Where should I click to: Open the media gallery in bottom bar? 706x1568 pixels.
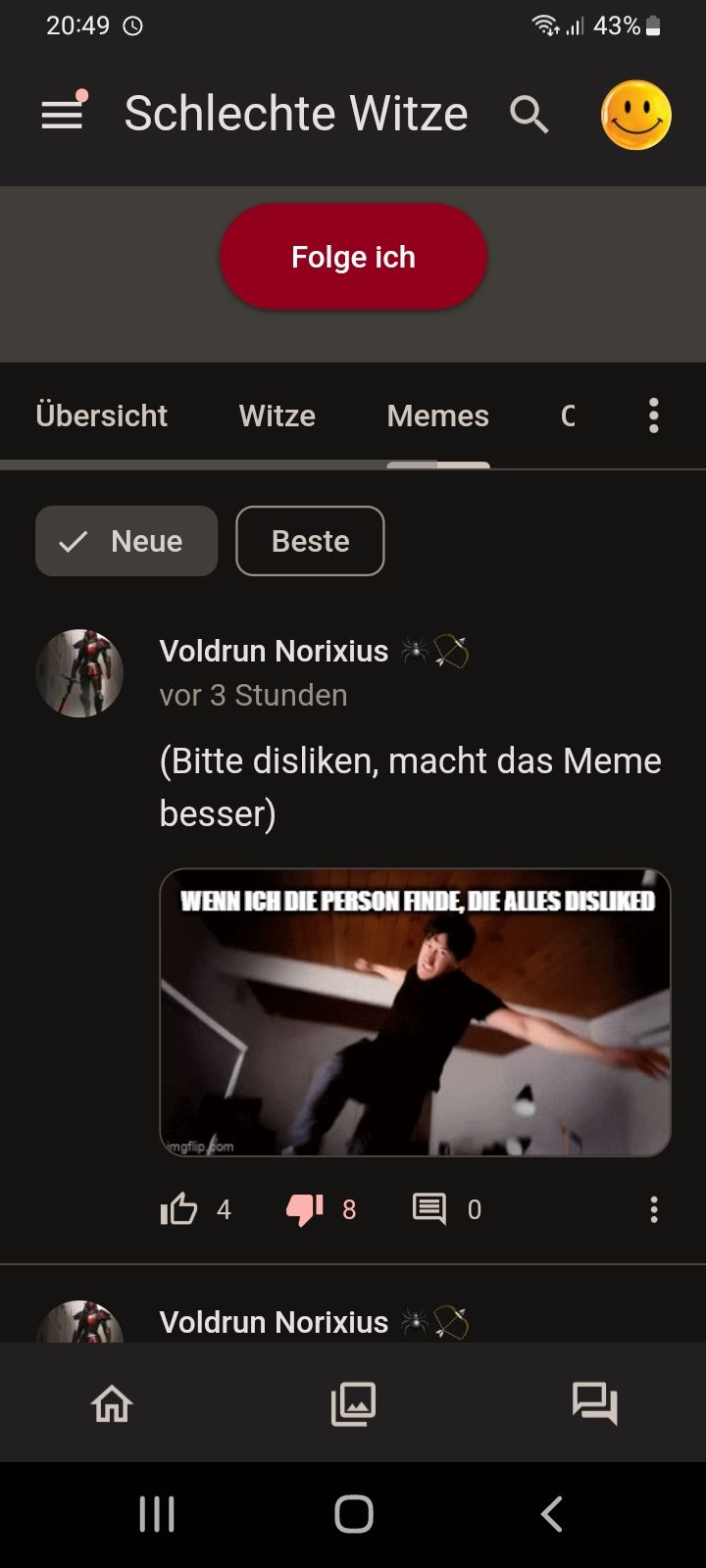point(353,1404)
